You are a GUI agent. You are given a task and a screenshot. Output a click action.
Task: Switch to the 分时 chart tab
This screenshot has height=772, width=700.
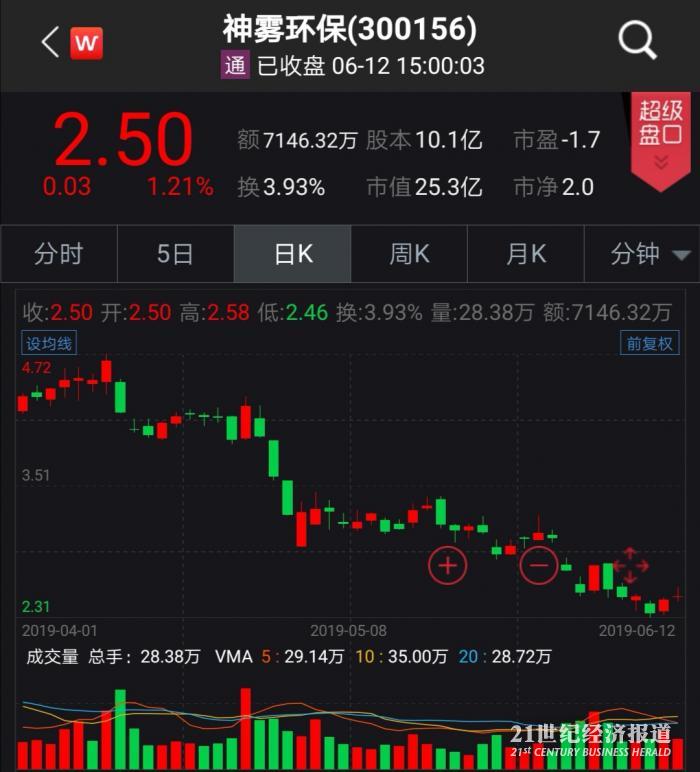pos(59,254)
